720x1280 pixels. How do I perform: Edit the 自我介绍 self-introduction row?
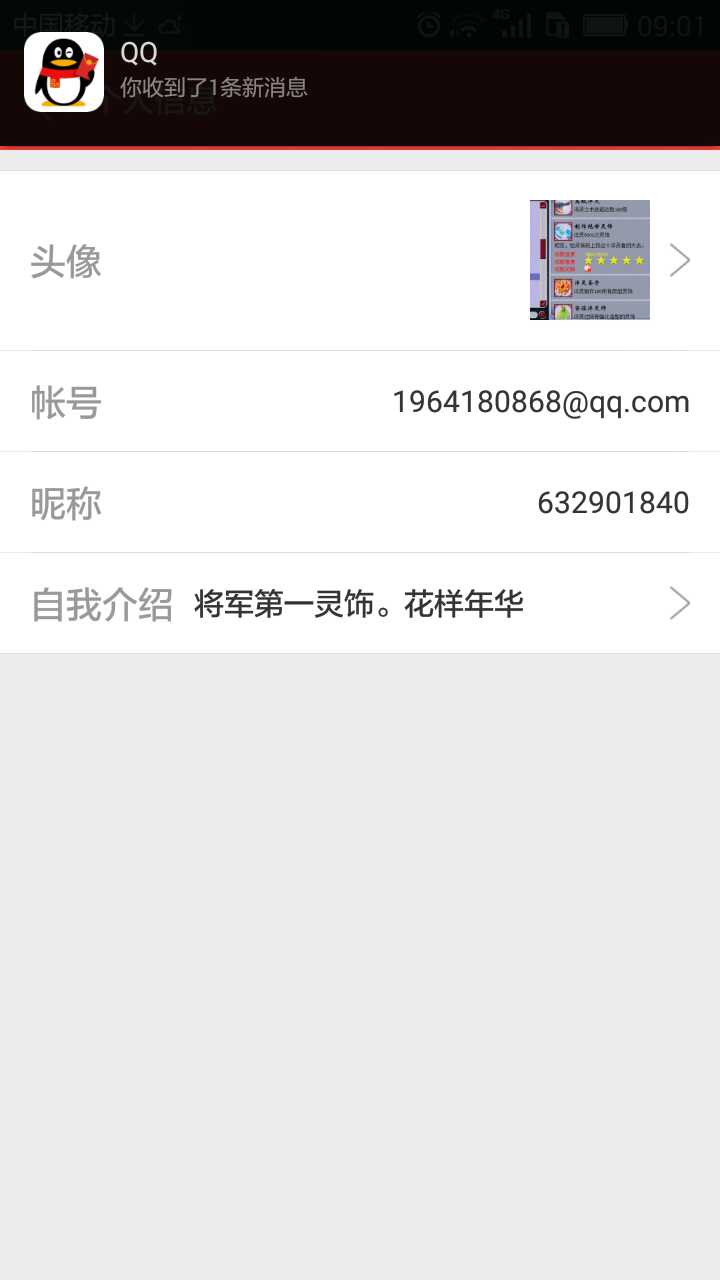(360, 603)
